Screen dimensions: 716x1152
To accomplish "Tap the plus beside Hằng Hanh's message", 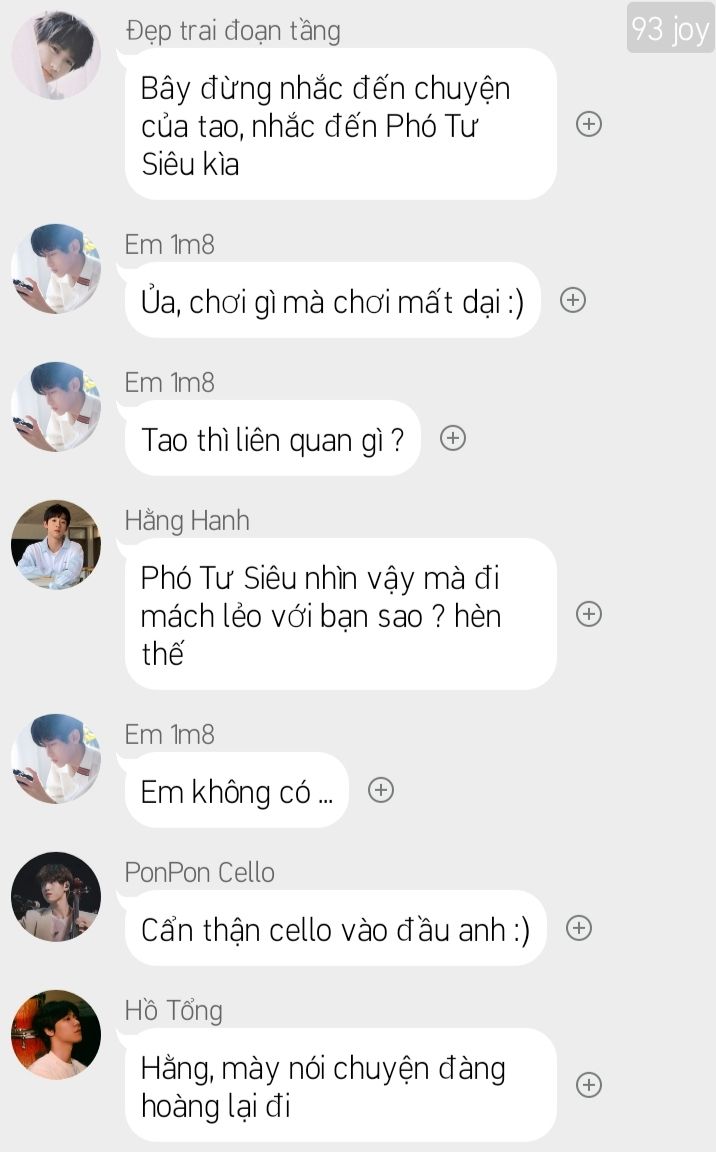I will pyautogui.click(x=589, y=614).
